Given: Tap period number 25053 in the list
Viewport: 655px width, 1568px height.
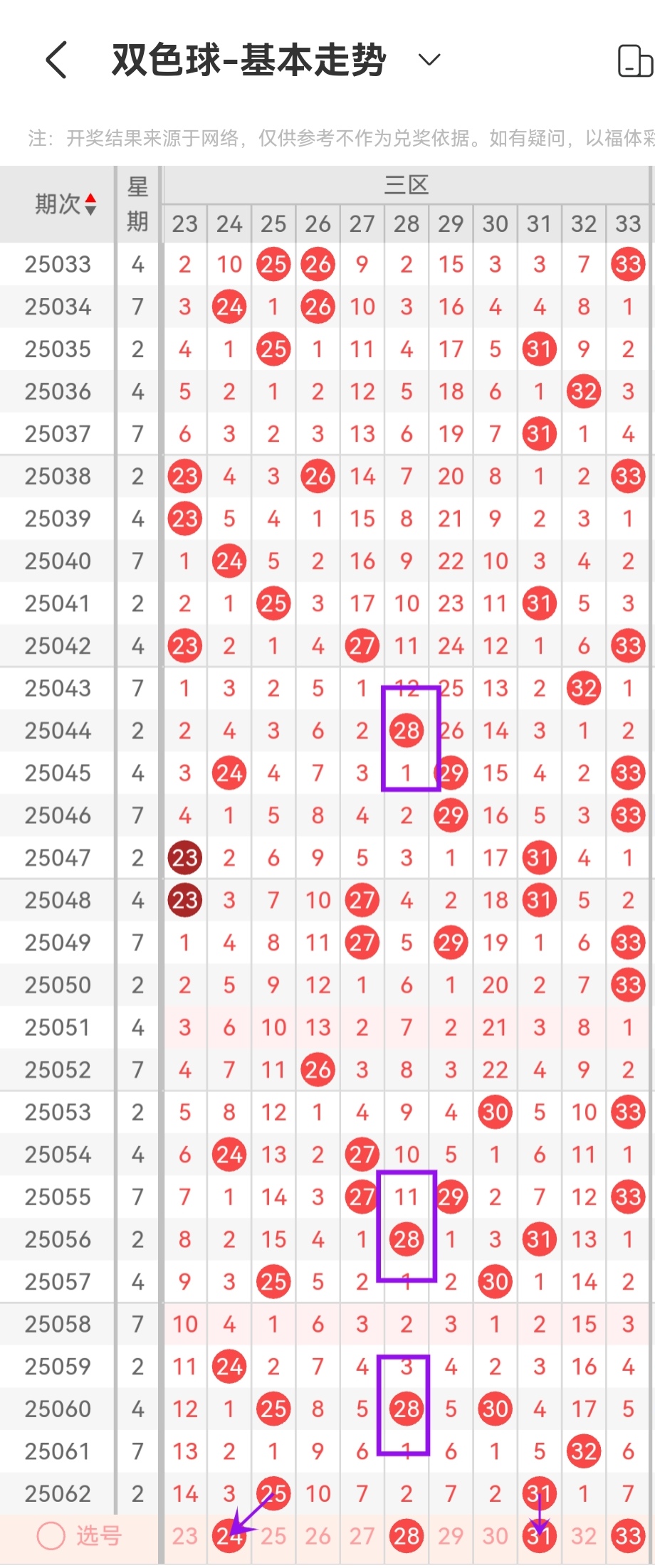Looking at the screenshot, I should coord(58,1111).
